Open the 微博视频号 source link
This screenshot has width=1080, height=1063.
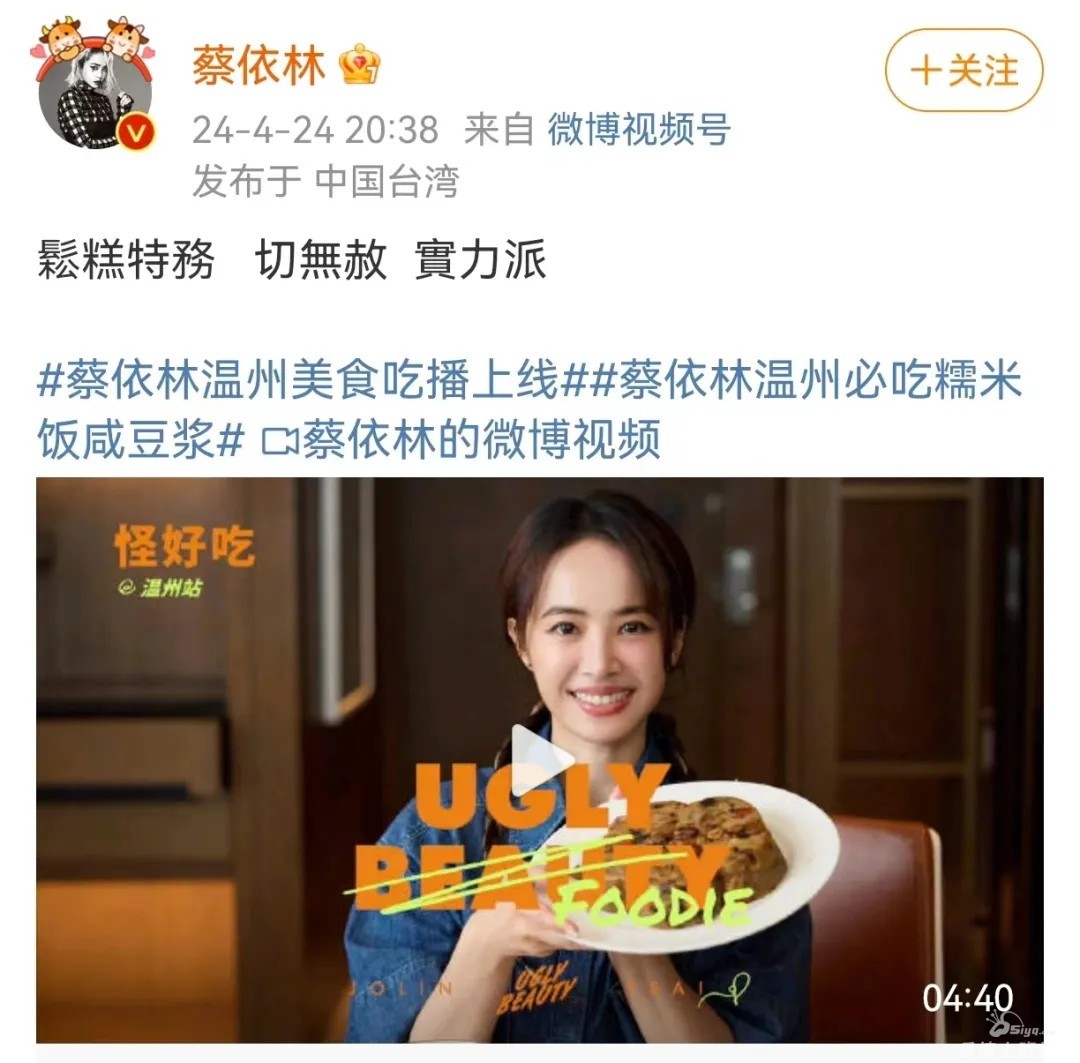click(639, 130)
